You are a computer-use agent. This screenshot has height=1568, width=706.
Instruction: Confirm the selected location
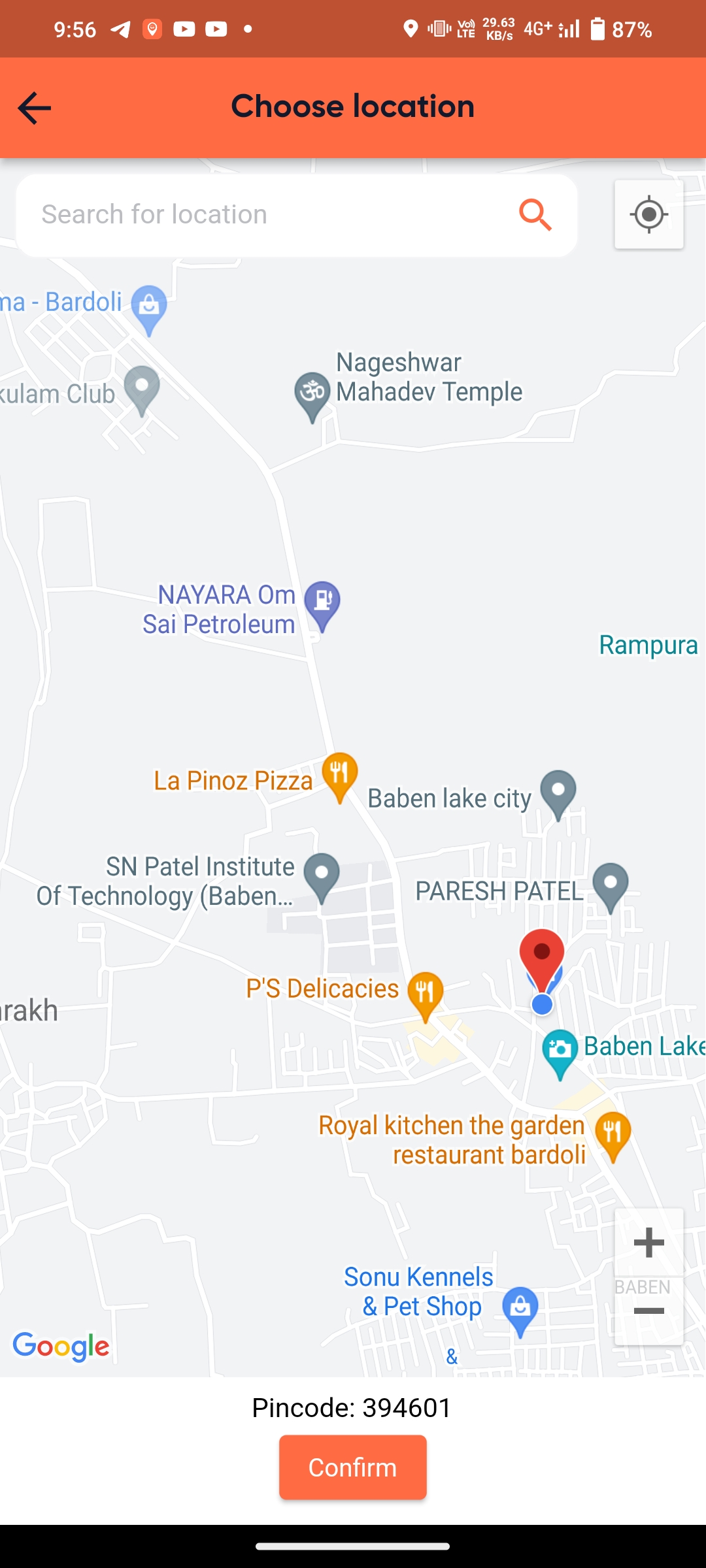coord(352,1467)
